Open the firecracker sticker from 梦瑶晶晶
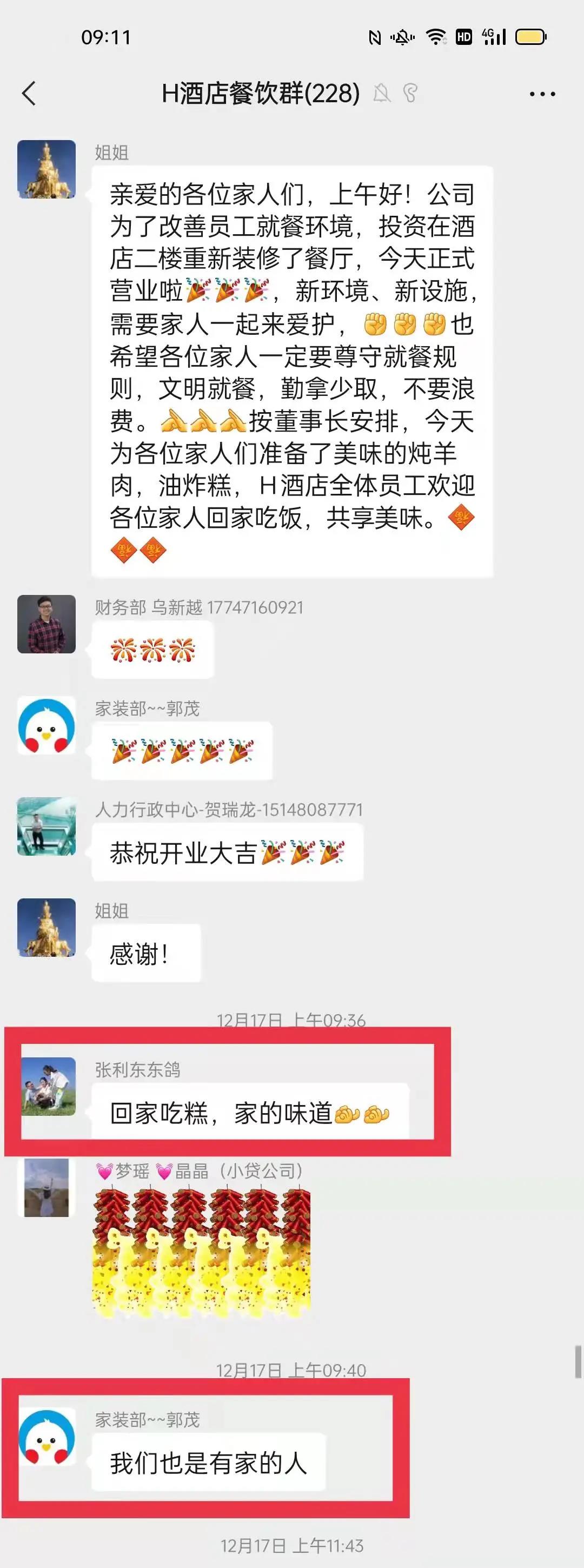The height and width of the screenshot is (1568, 584). click(201, 1253)
